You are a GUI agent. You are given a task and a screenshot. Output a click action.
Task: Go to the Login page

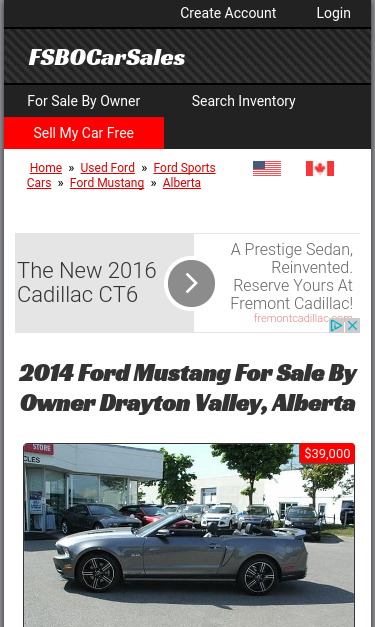tap(333, 13)
